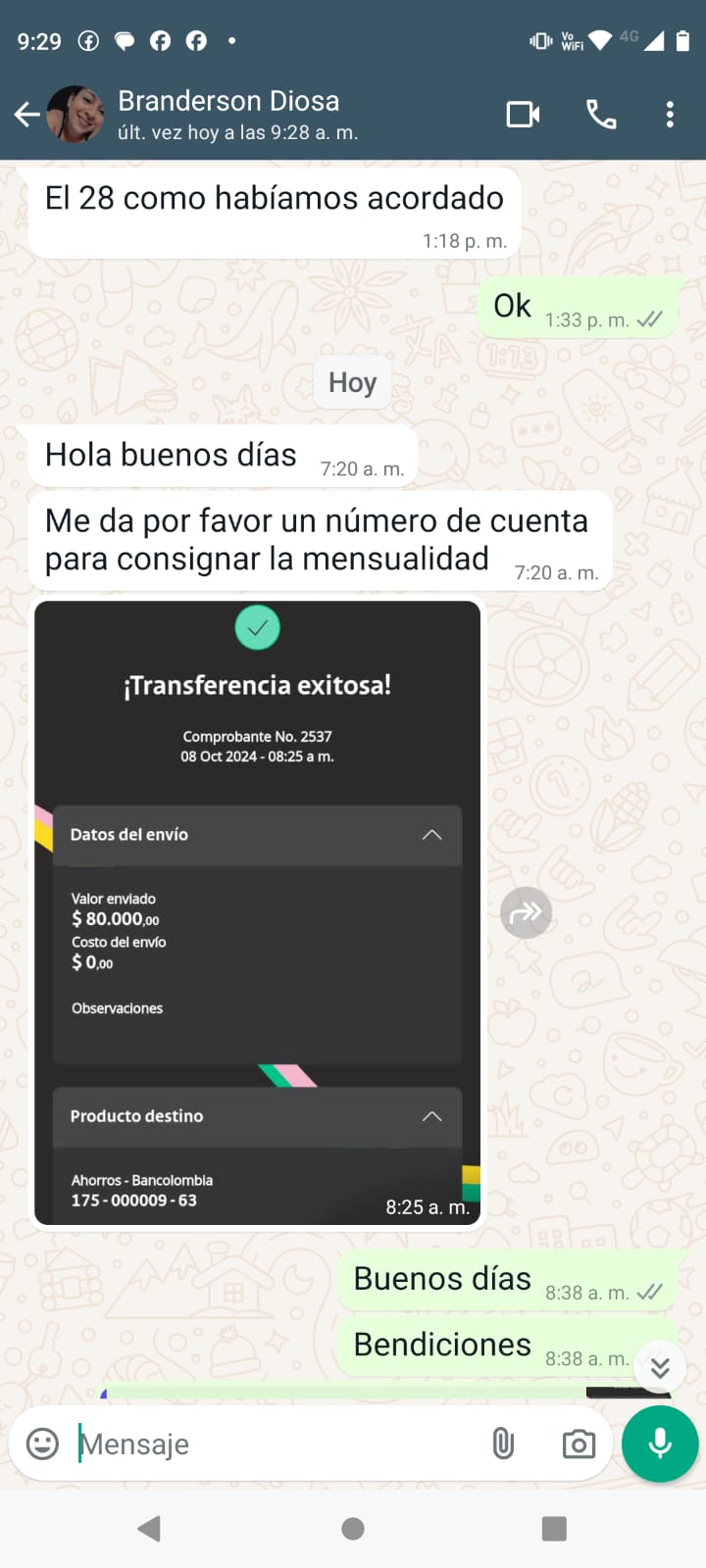Open the Transferencia exitosa receipt image
The width and height of the screenshot is (706, 1568).
[257, 911]
